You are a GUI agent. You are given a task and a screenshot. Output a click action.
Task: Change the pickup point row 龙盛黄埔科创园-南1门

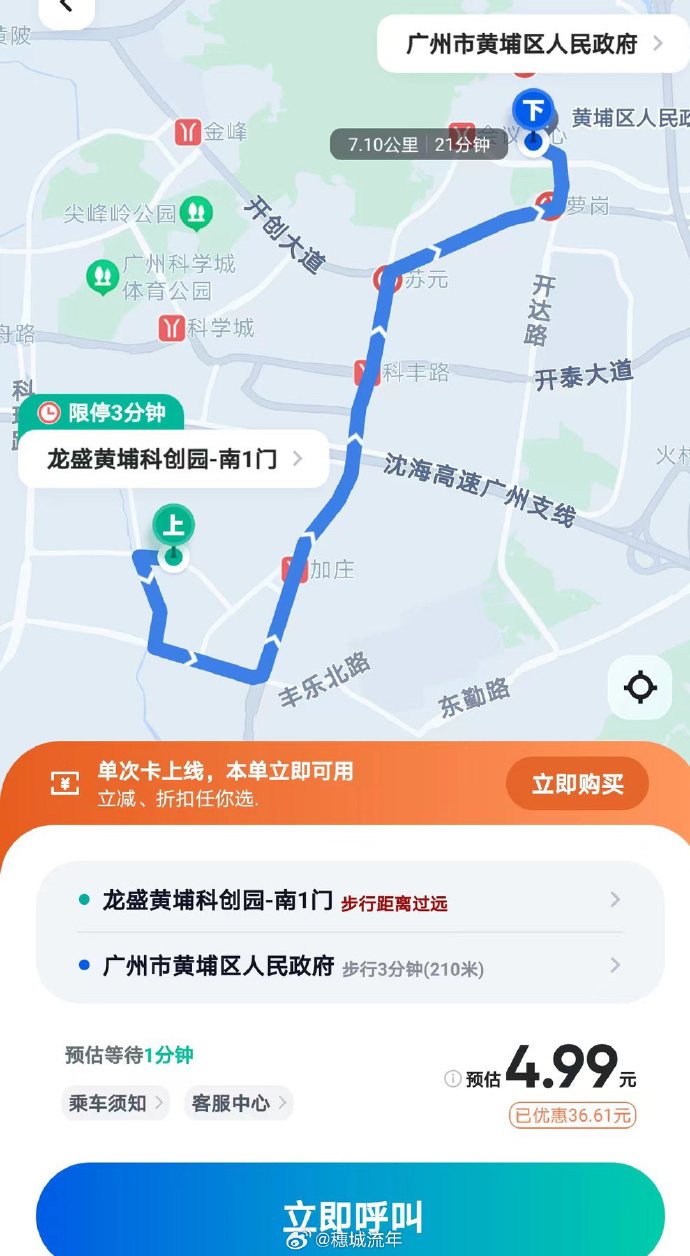tap(350, 900)
